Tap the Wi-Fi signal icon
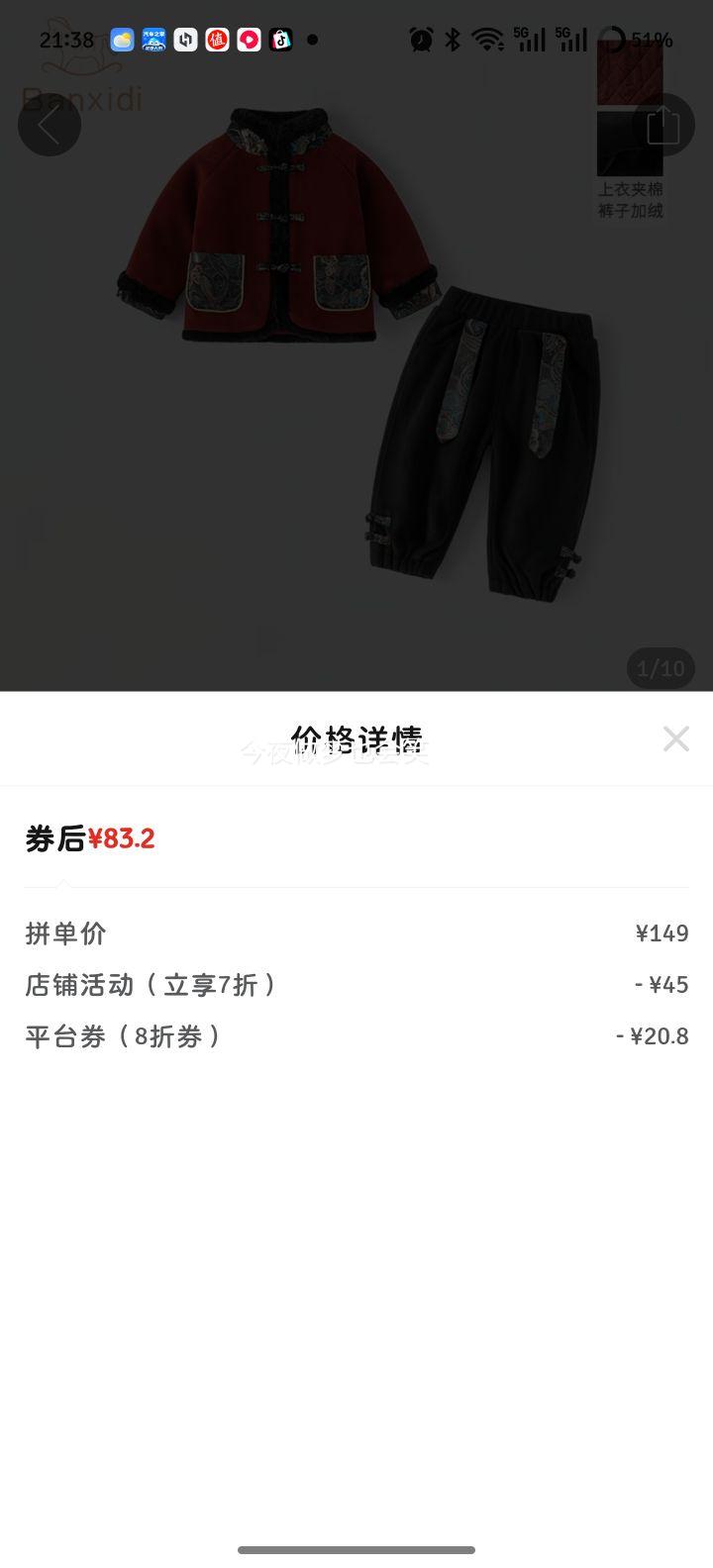This screenshot has height=1568, width=713. (486, 41)
